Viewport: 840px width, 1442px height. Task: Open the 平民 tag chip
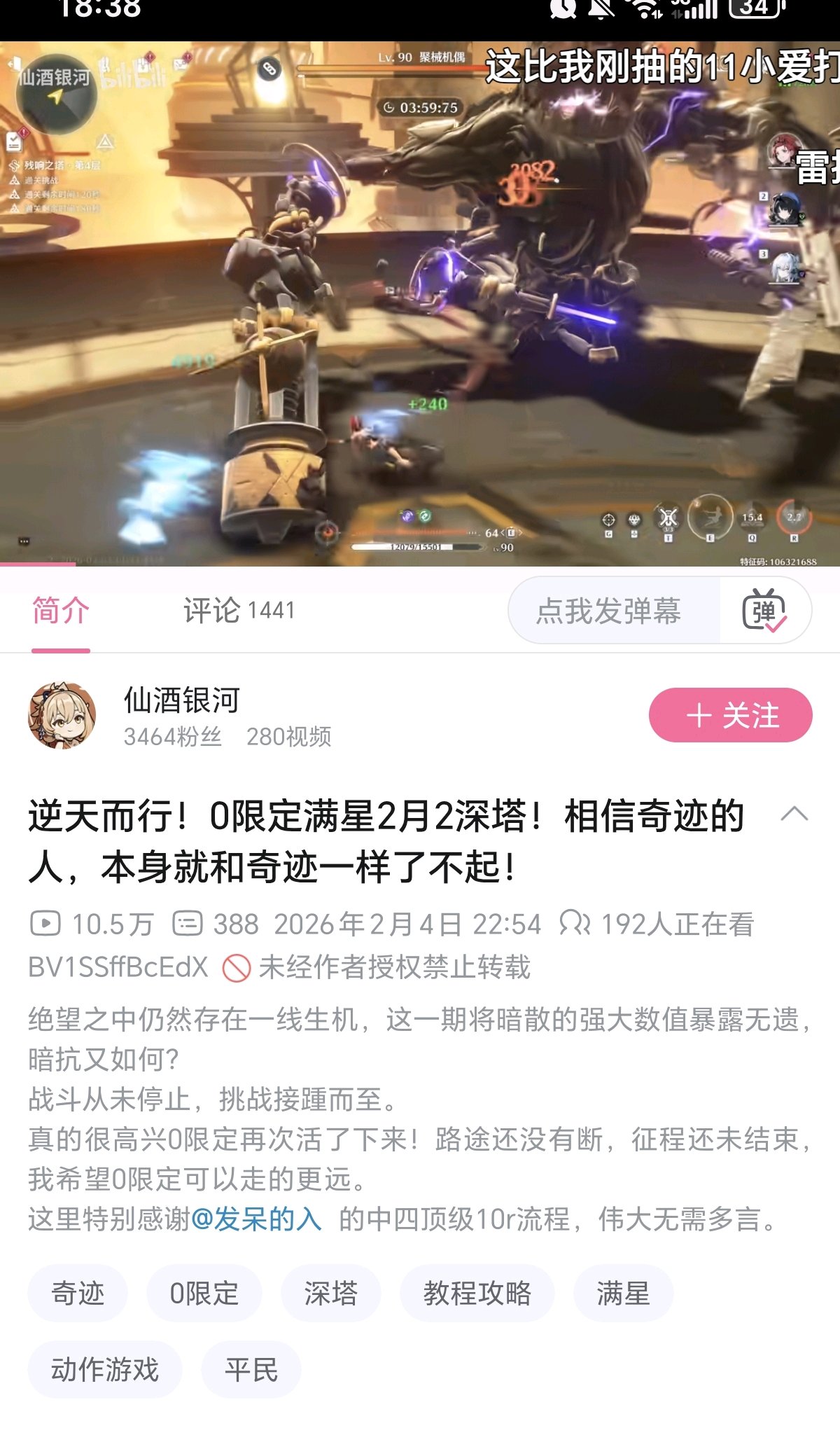[251, 1369]
